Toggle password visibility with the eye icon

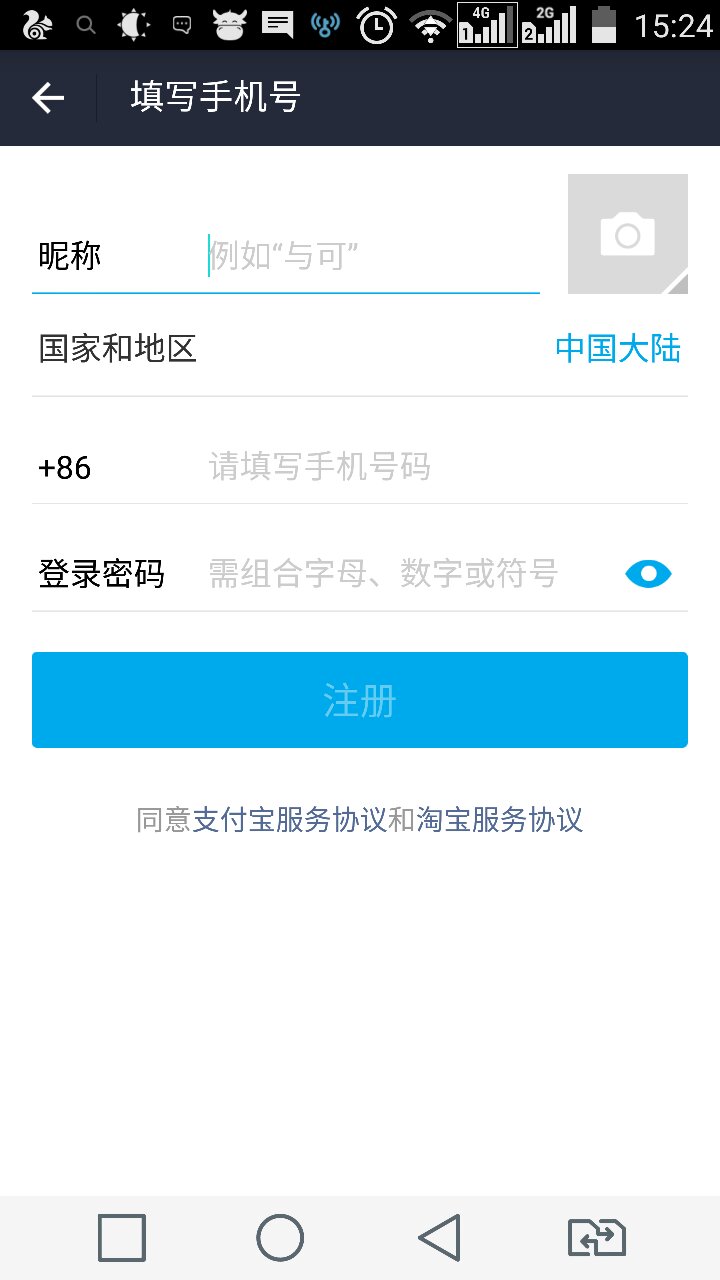(648, 573)
